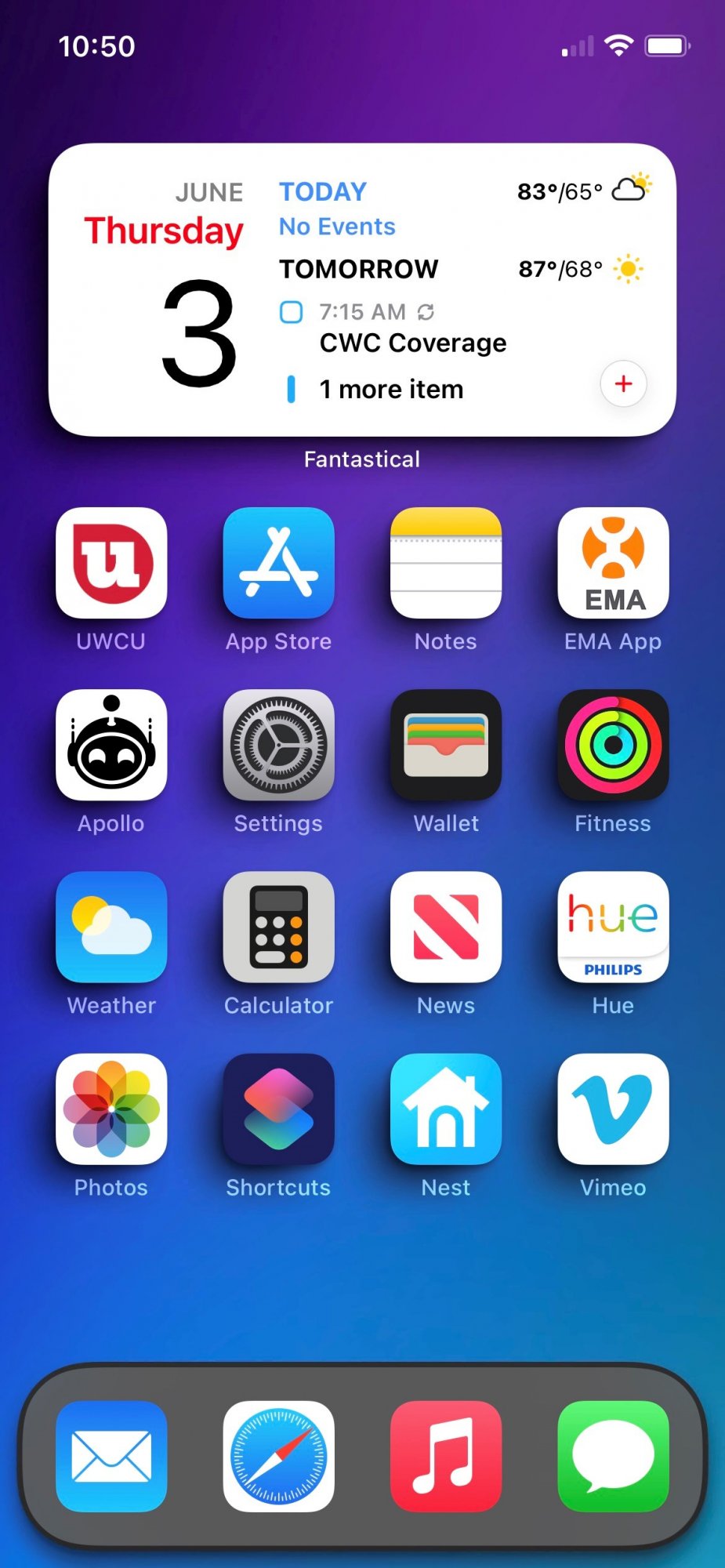The height and width of the screenshot is (1568, 725).
Task: Launch Safari from the dock
Action: click(278, 1456)
